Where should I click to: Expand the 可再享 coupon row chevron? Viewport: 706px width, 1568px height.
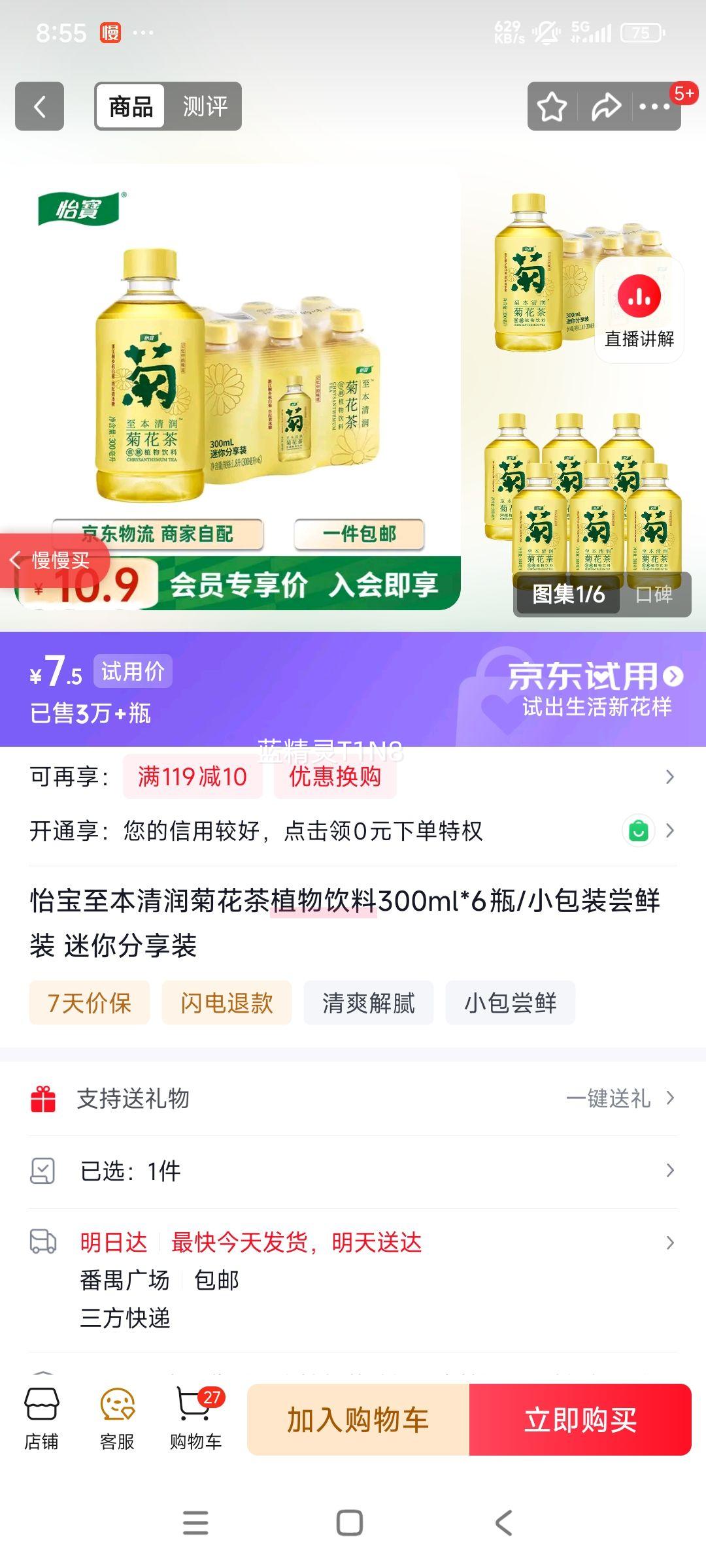coord(668,777)
